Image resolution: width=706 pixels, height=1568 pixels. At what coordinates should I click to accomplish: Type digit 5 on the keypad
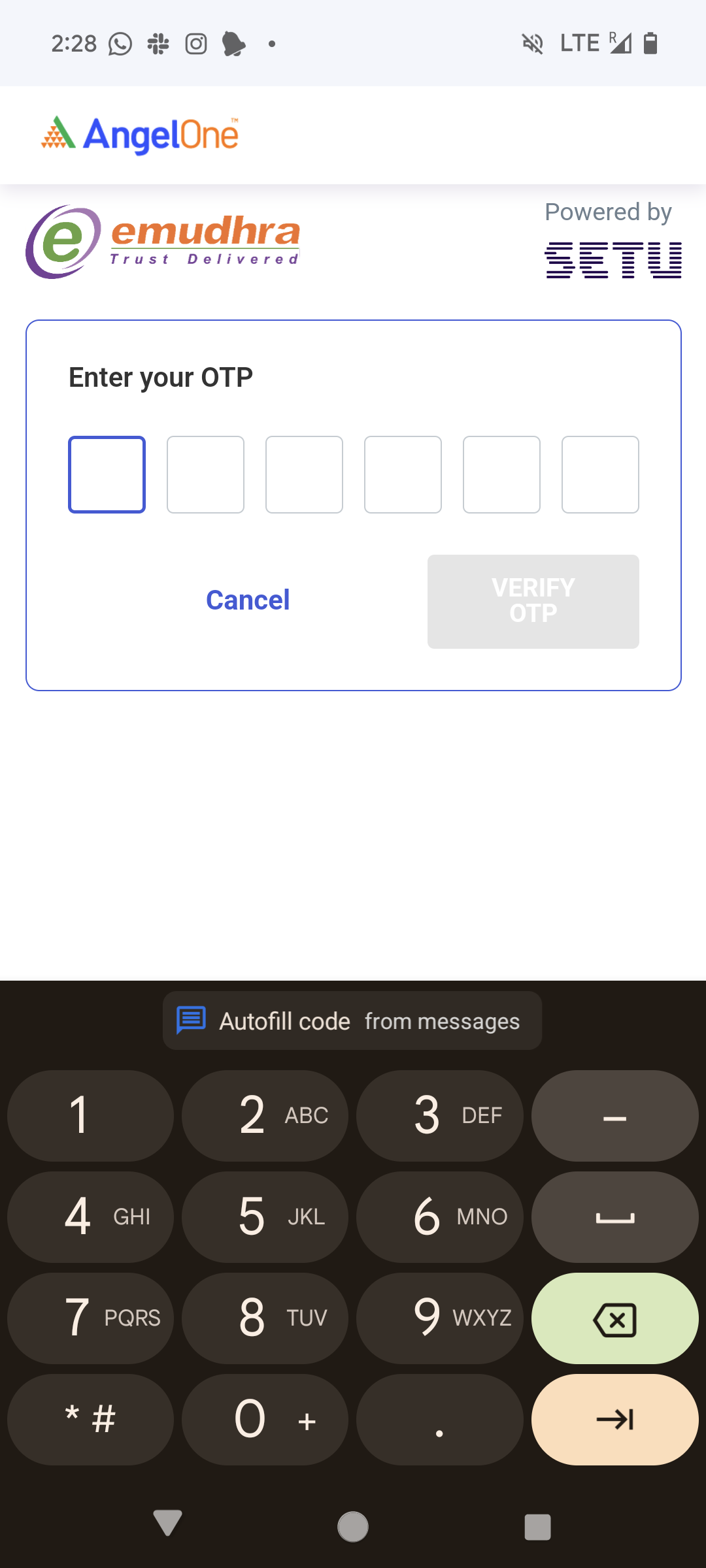click(265, 1217)
